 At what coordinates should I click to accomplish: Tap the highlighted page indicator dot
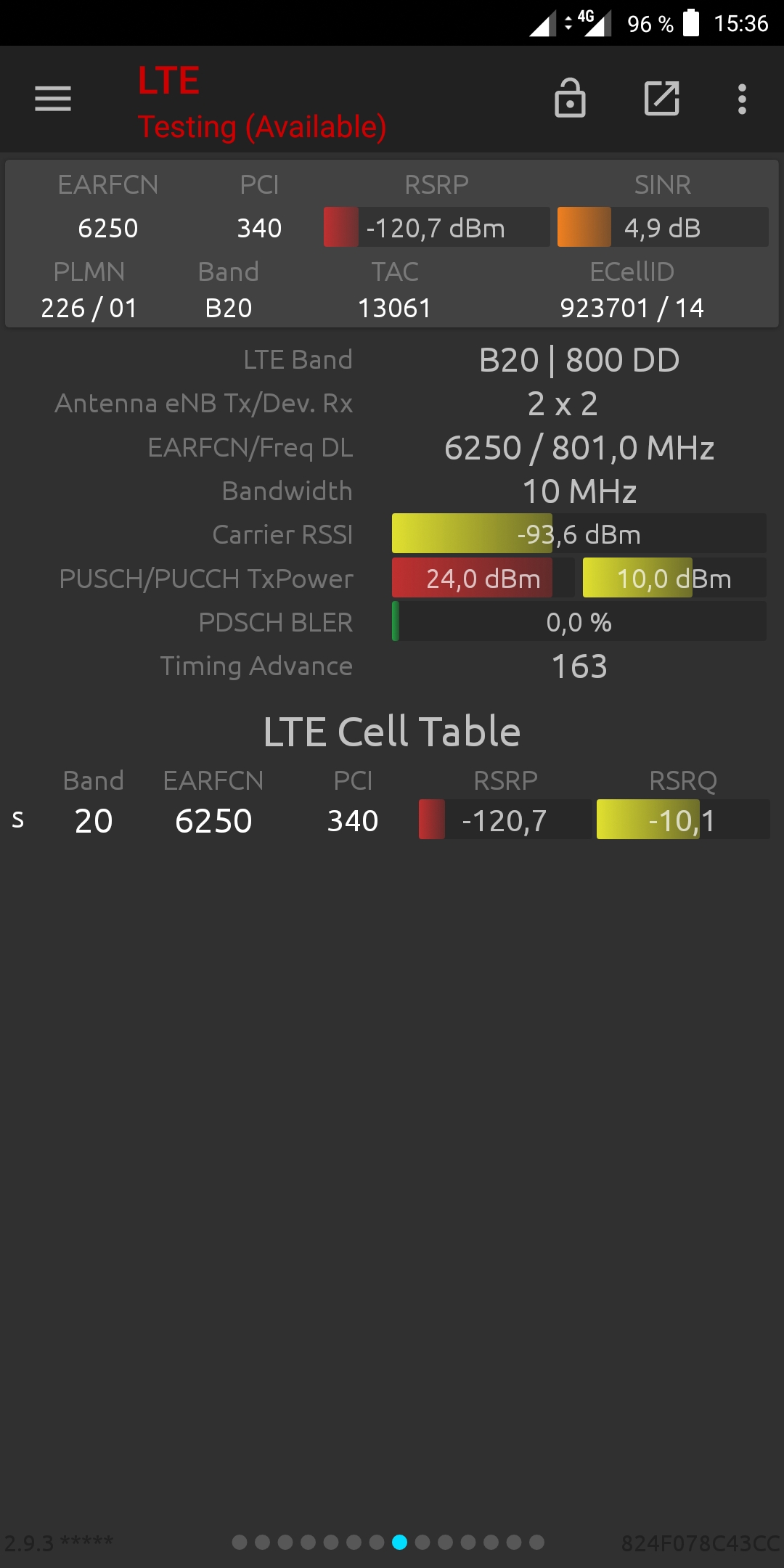coord(399,1542)
